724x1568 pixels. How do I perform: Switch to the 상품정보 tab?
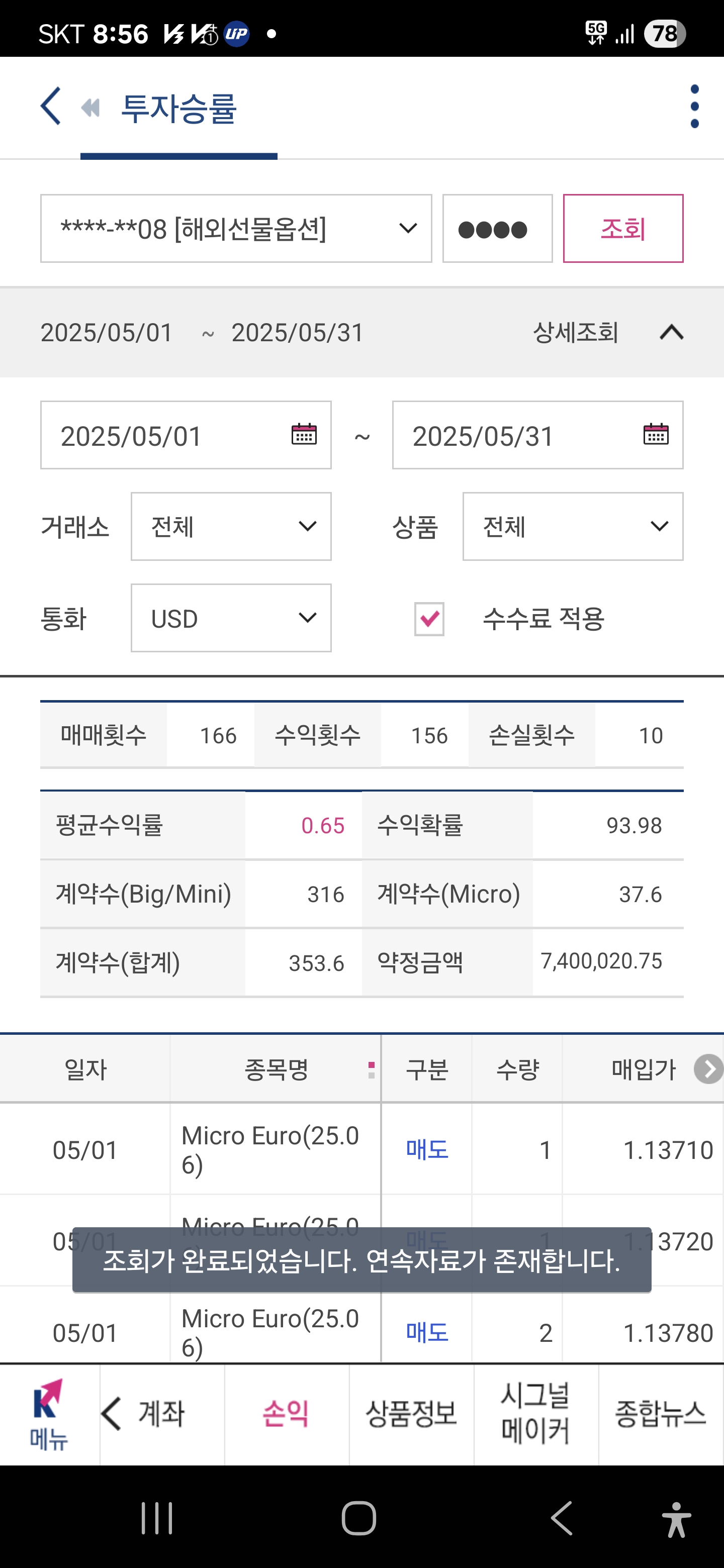tap(411, 1415)
